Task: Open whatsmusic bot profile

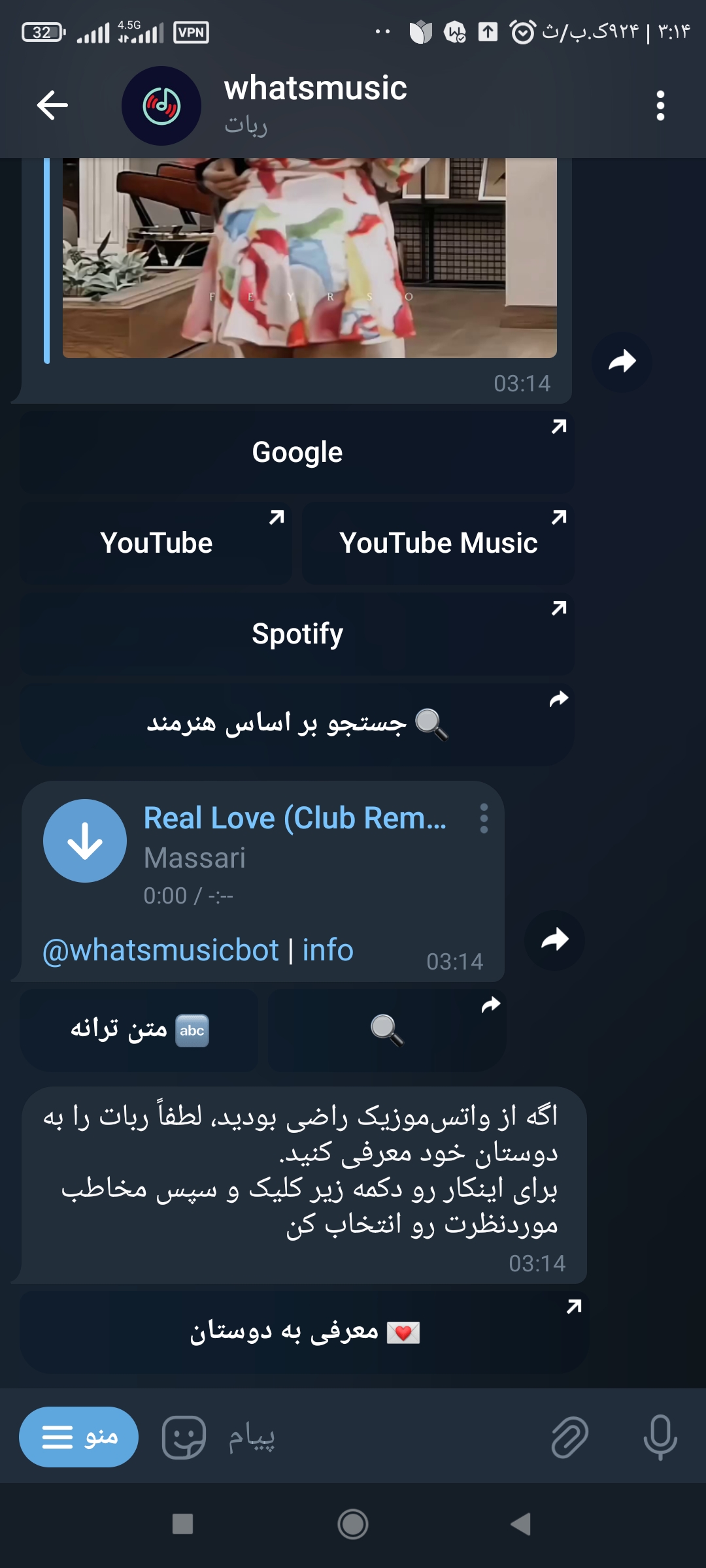Action: pyautogui.click(x=314, y=105)
